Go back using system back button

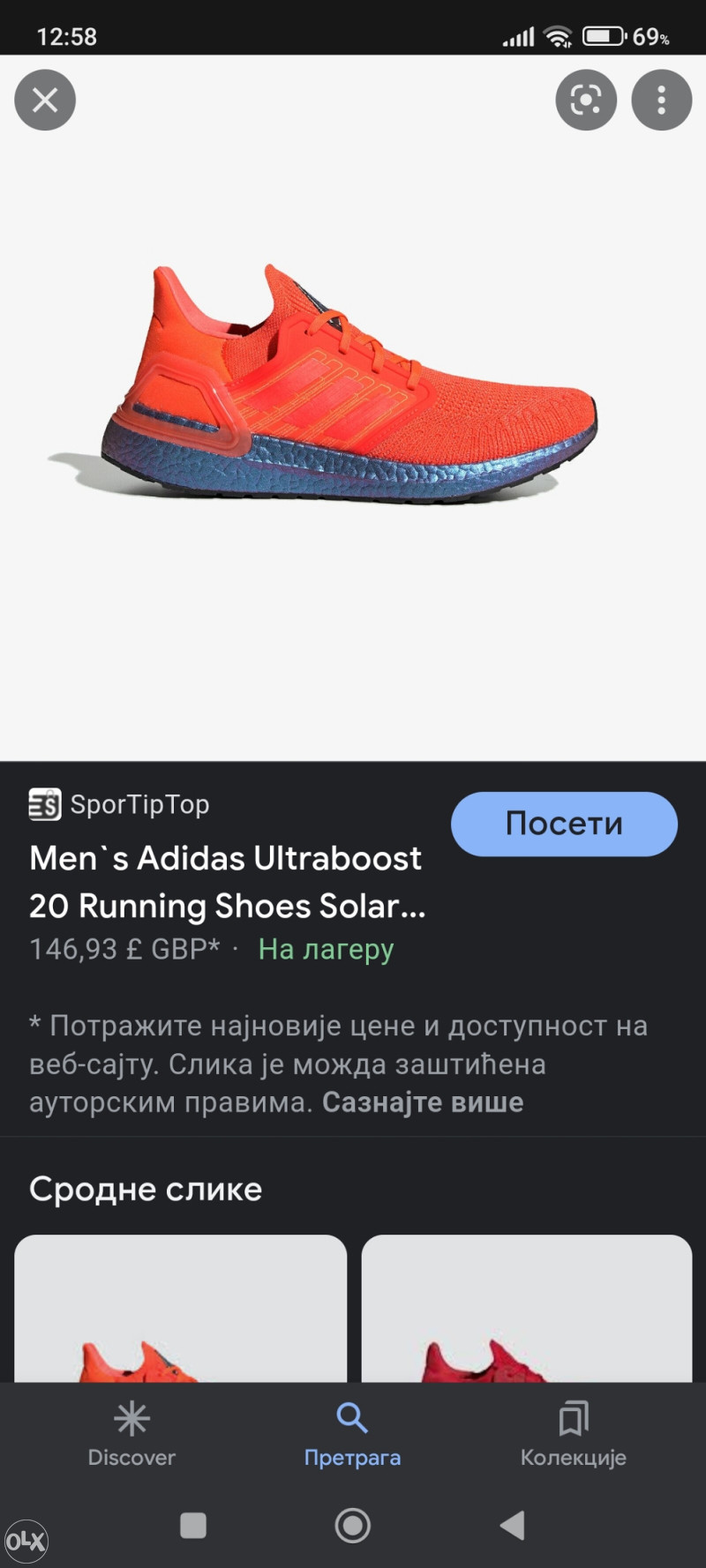tap(512, 1525)
